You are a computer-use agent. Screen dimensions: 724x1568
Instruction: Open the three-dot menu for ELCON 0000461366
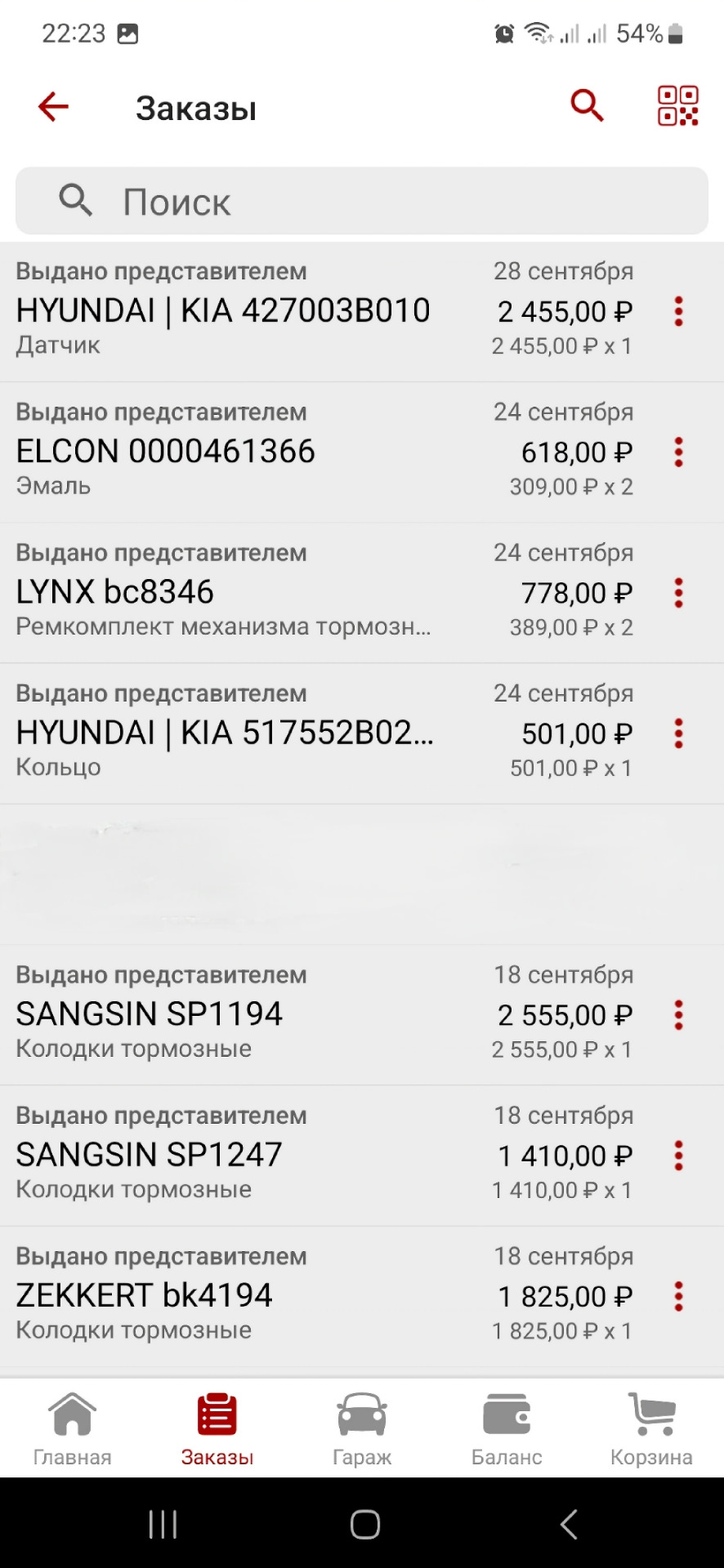678,453
